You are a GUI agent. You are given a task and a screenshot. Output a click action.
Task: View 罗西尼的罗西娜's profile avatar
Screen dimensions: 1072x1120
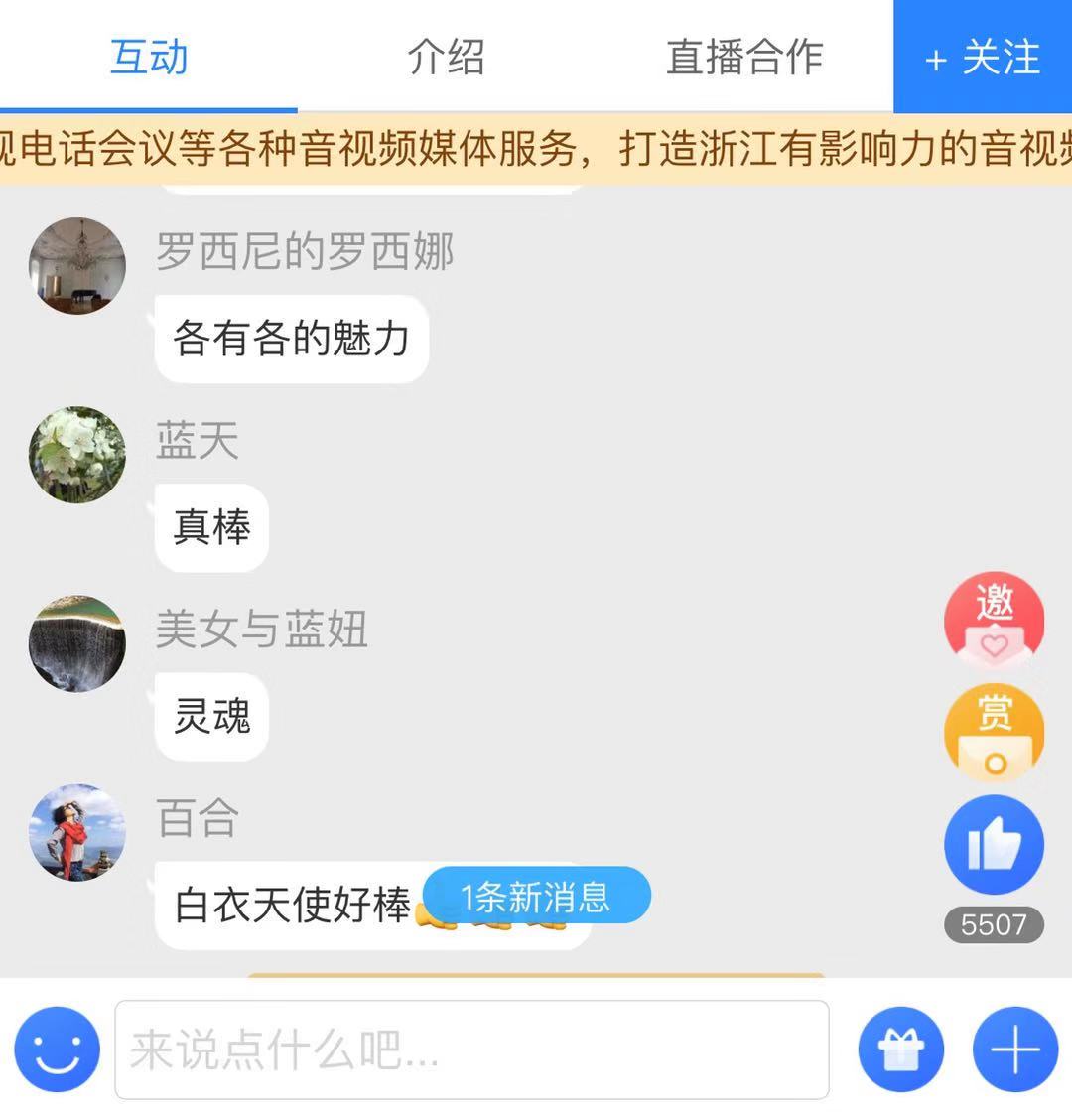77,266
